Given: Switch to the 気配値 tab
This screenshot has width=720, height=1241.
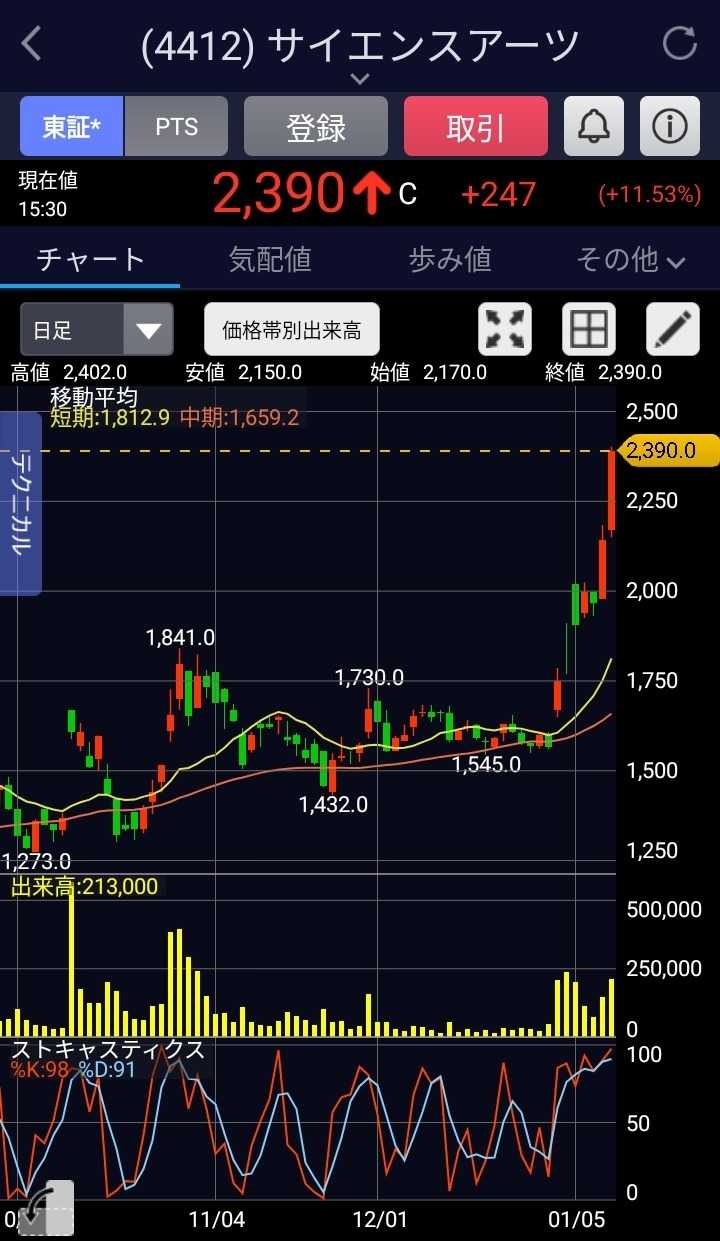Looking at the screenshot, I should (x=270, y=260).
